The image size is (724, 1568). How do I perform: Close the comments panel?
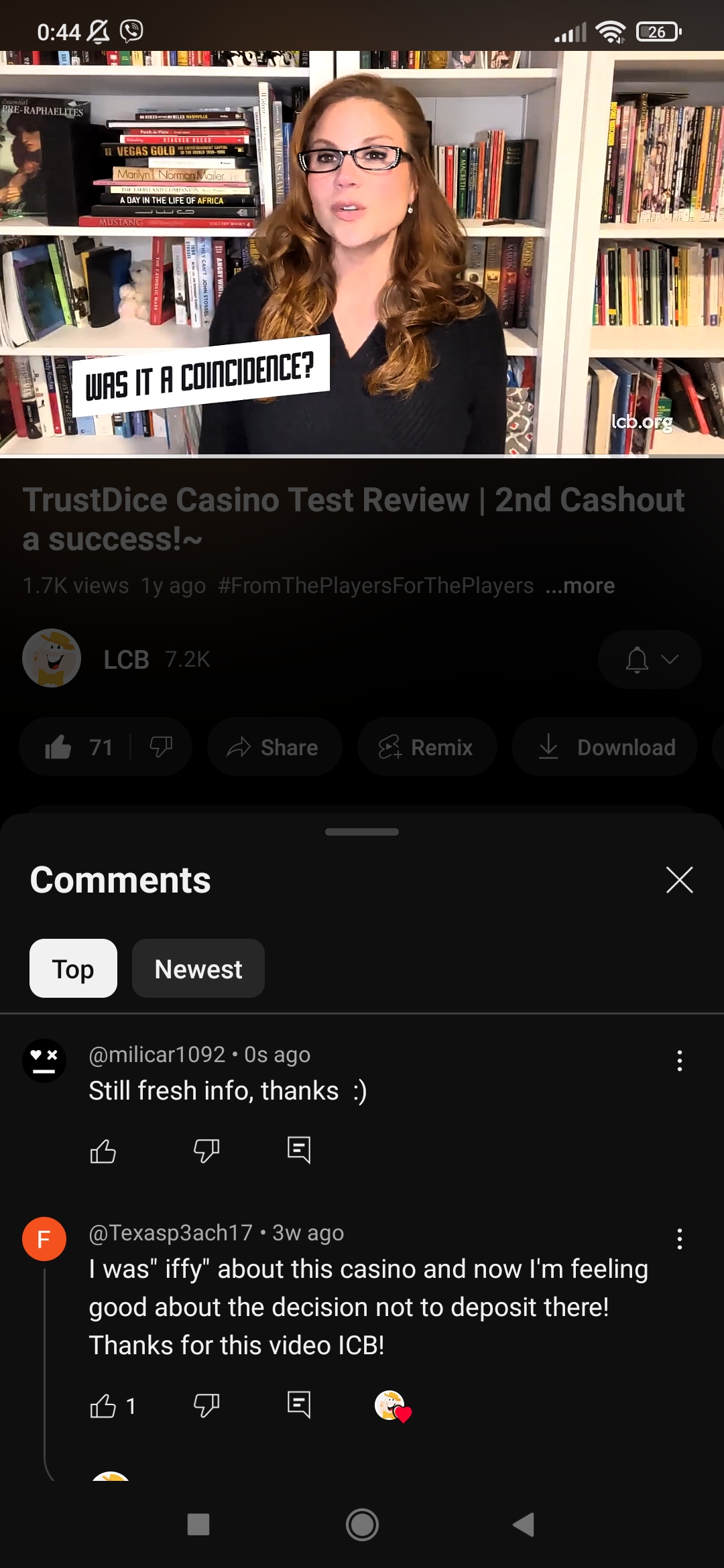[x=679, y=880]
